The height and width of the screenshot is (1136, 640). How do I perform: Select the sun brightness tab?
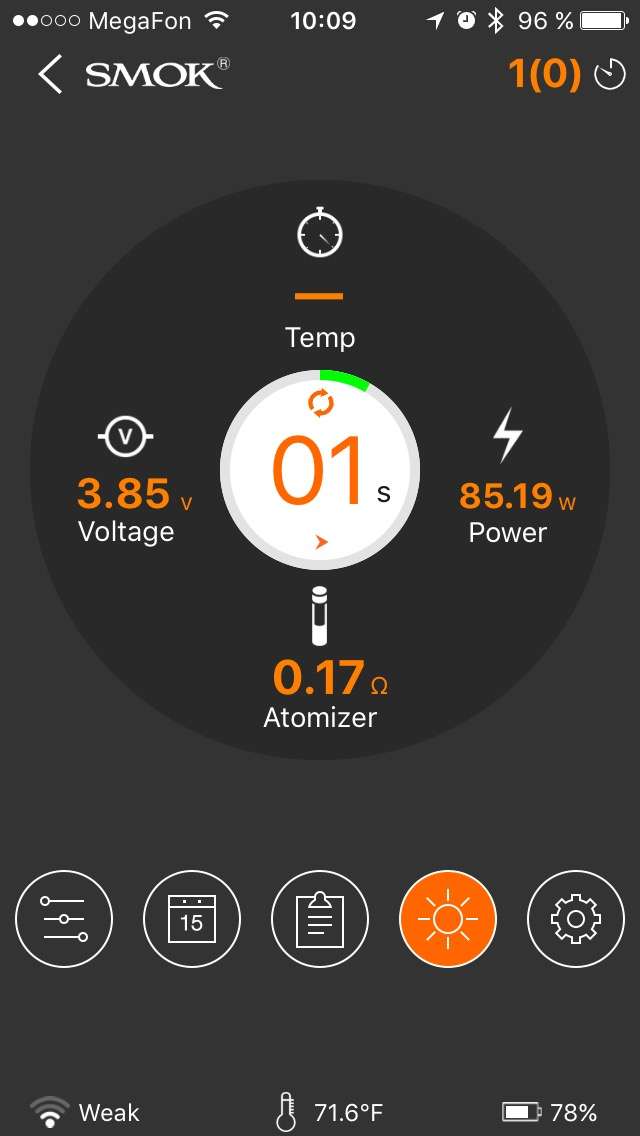point(448,919)
